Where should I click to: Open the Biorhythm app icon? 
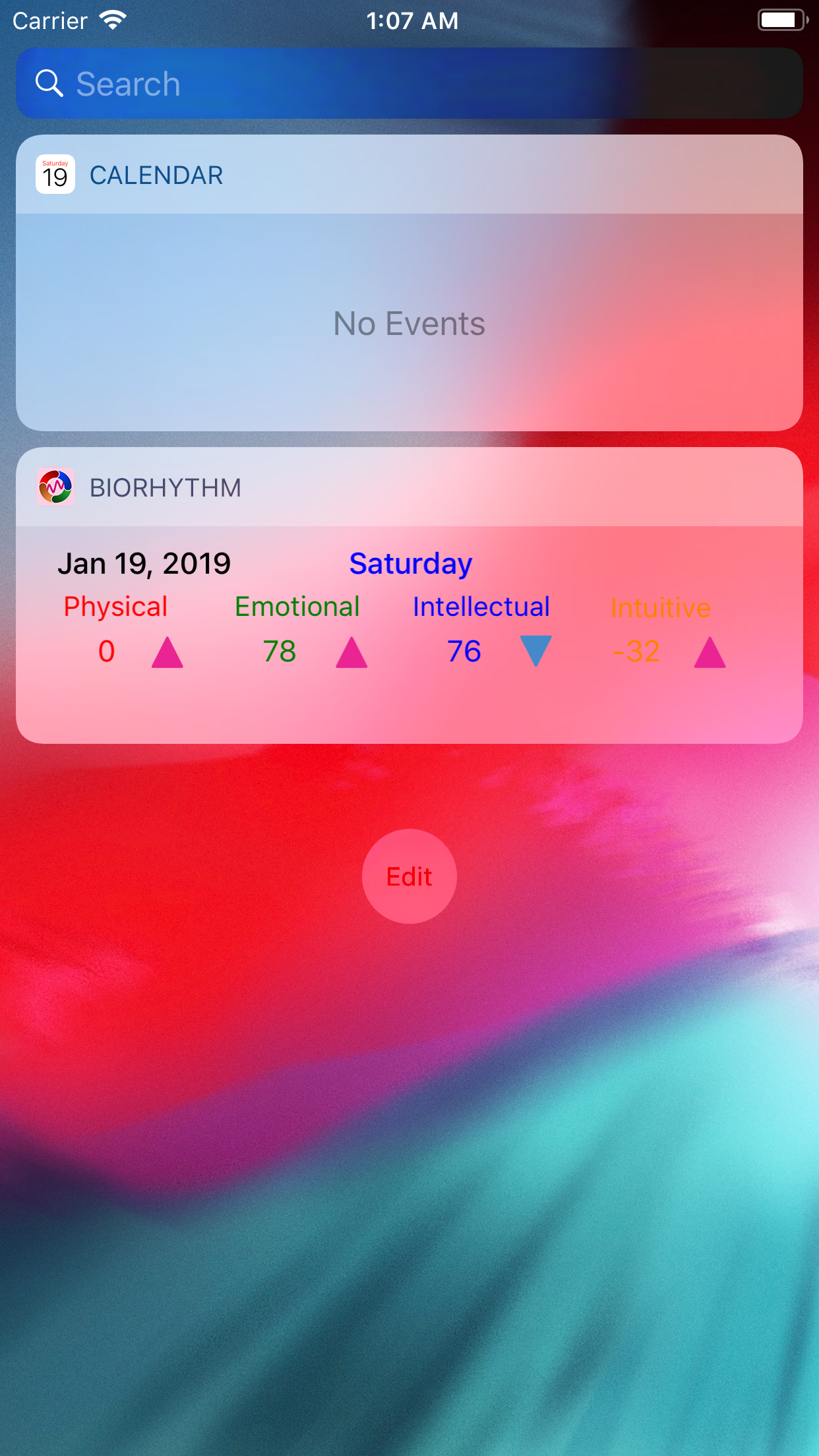(55, 487)
